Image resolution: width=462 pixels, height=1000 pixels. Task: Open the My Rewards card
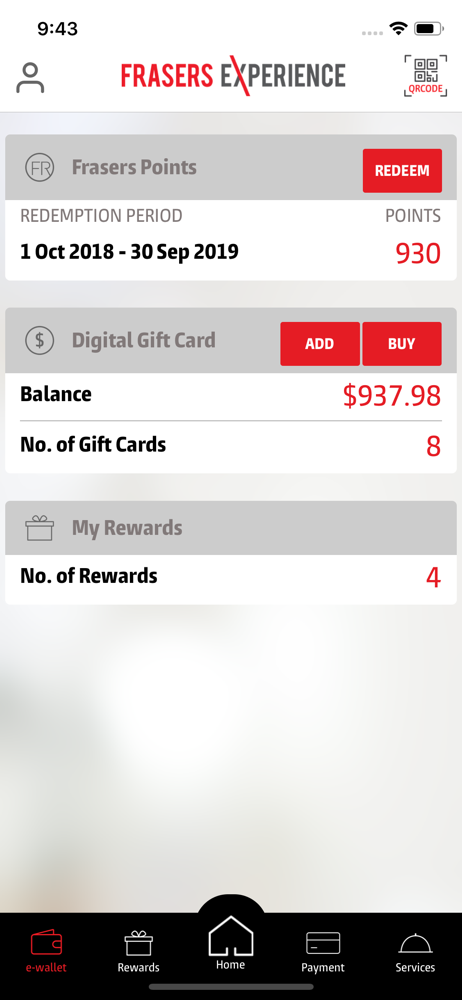(x=231, y=552)
